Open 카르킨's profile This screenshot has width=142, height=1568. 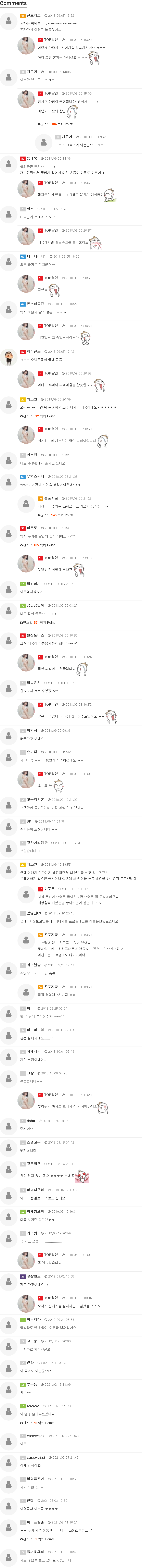(32, 455)
